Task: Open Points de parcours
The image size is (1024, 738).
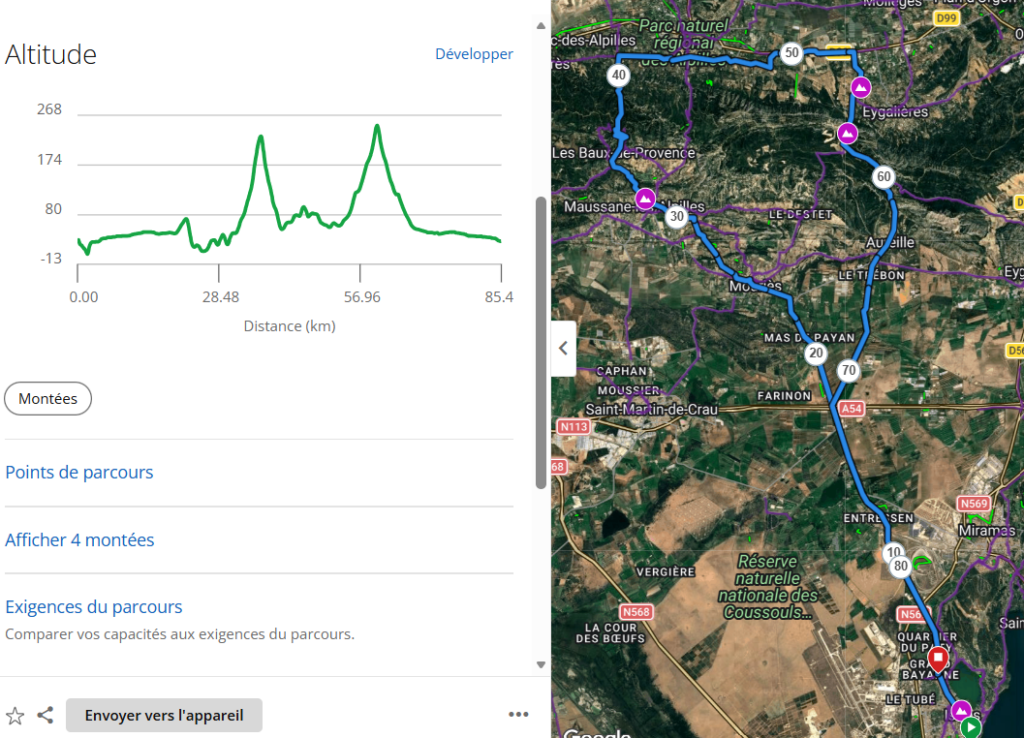Action: pos(80,472)
